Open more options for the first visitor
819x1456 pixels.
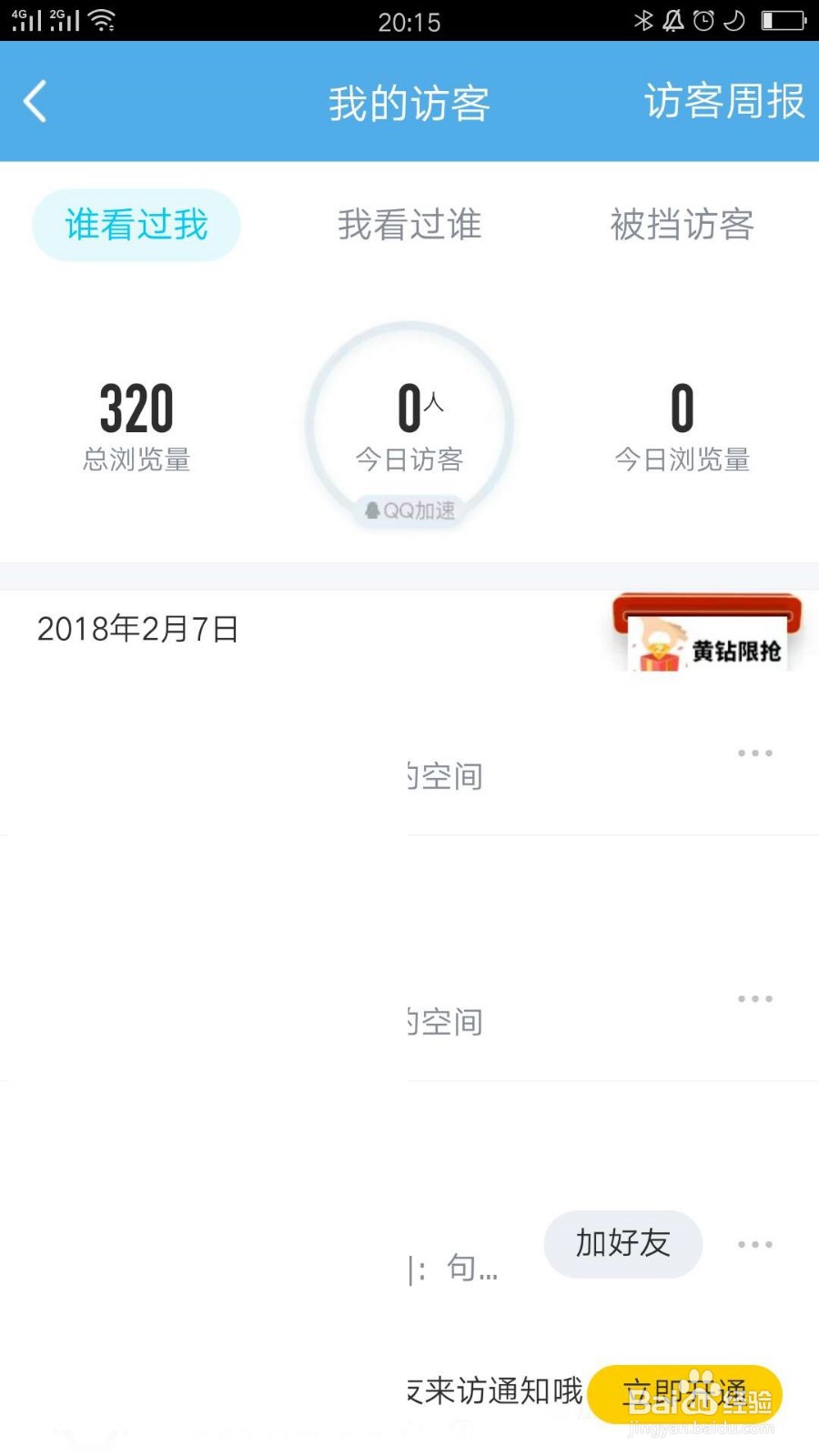754,753
